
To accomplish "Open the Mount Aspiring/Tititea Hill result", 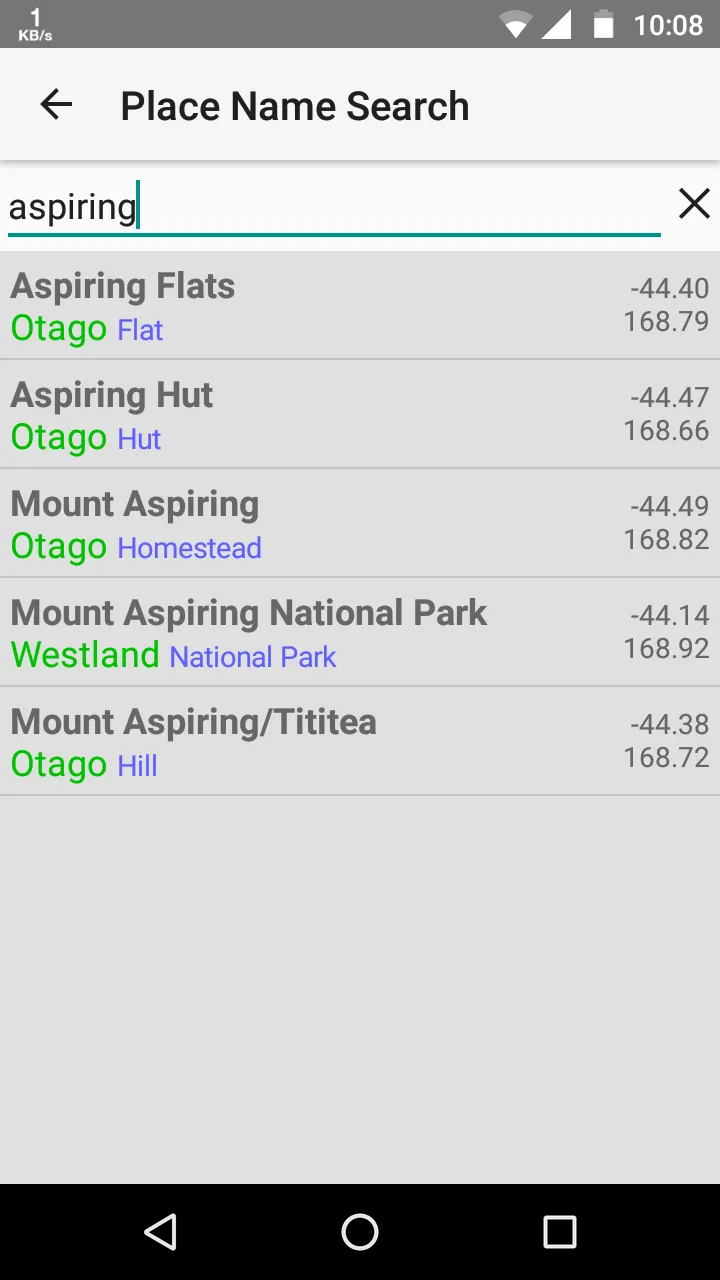I will 360,741.
